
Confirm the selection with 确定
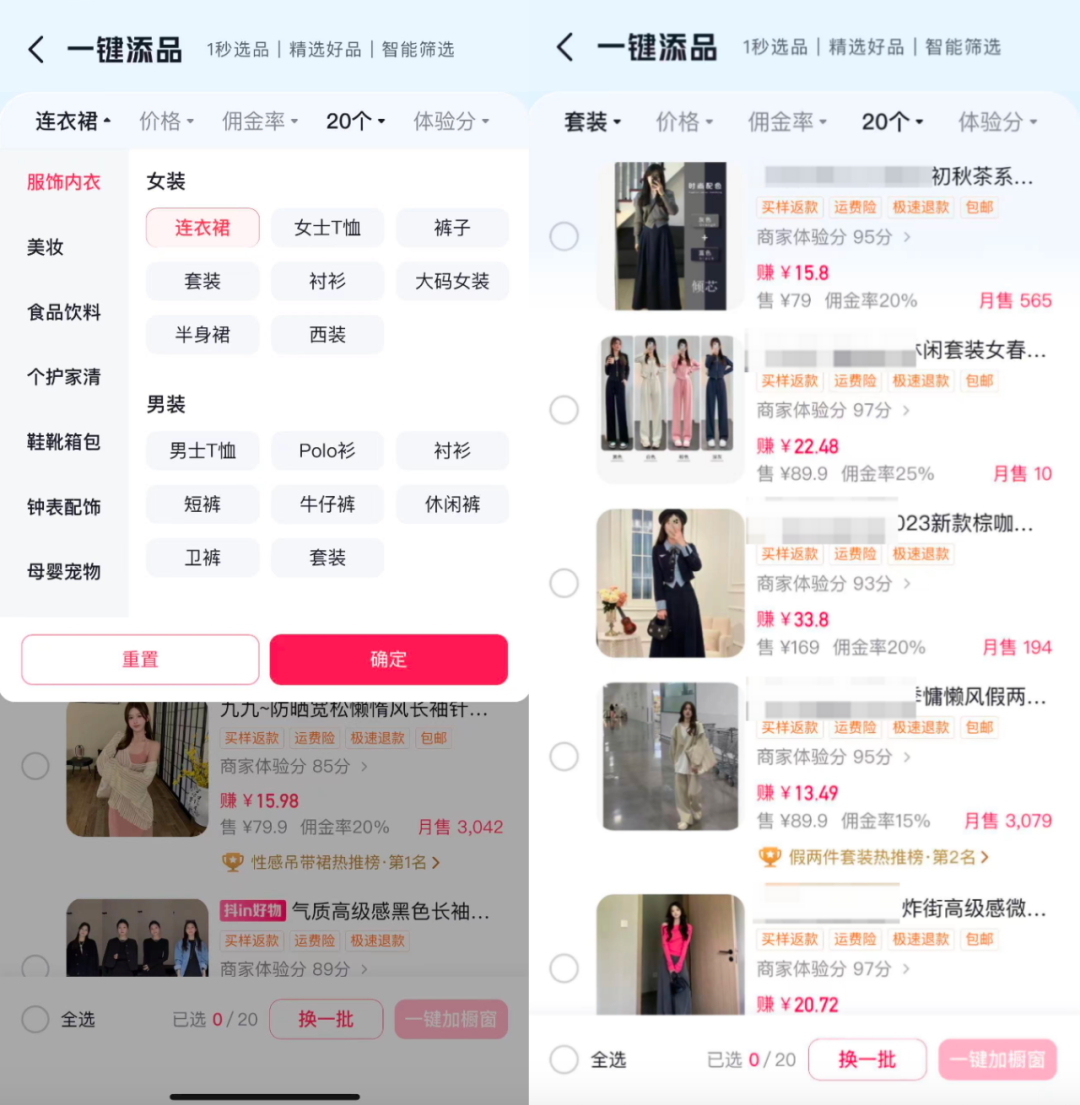click(x=389, y=660)
